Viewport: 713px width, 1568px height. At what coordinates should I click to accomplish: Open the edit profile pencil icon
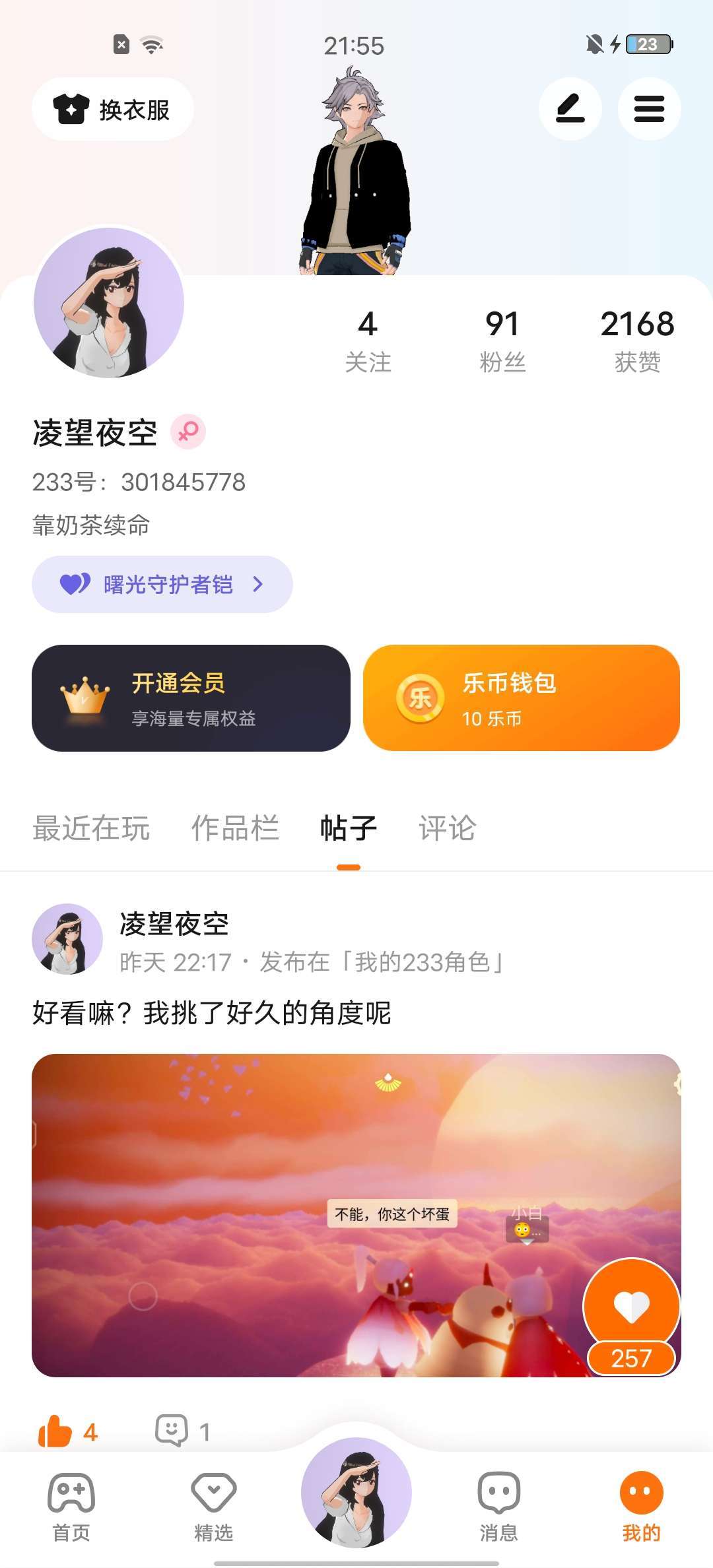pos(570,109)
